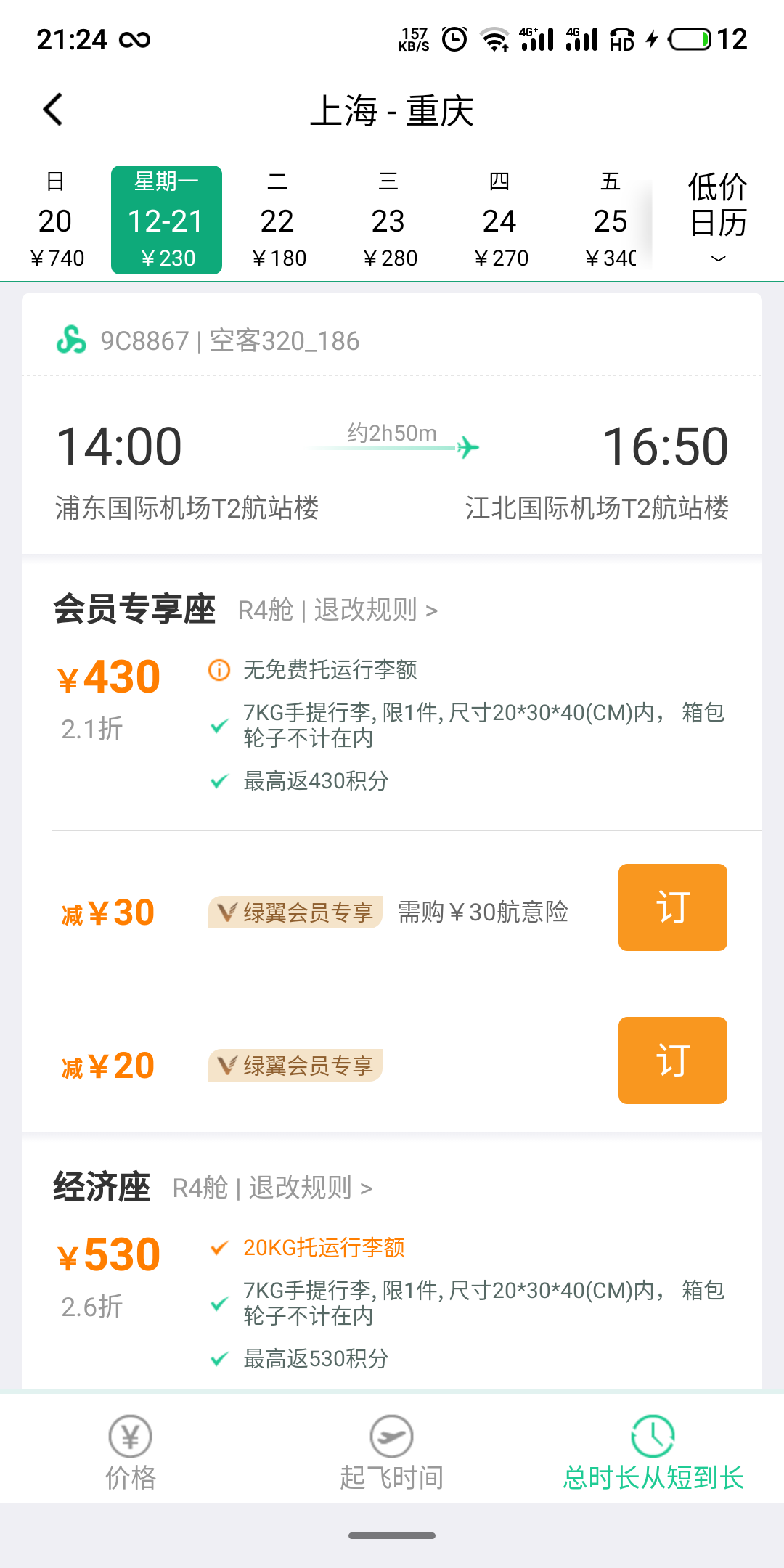Screen dimensions: 784x1568
Task: Pick Tuesday the 22nd at ¥180
Action: [278, 220]
